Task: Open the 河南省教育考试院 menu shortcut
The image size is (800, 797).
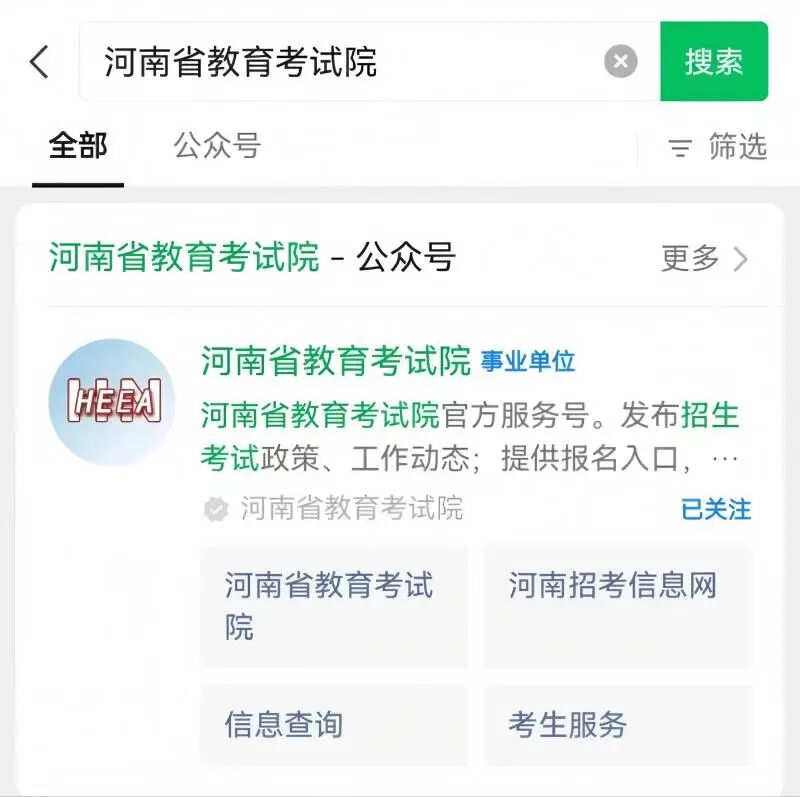Action: [x=334, y=606]
